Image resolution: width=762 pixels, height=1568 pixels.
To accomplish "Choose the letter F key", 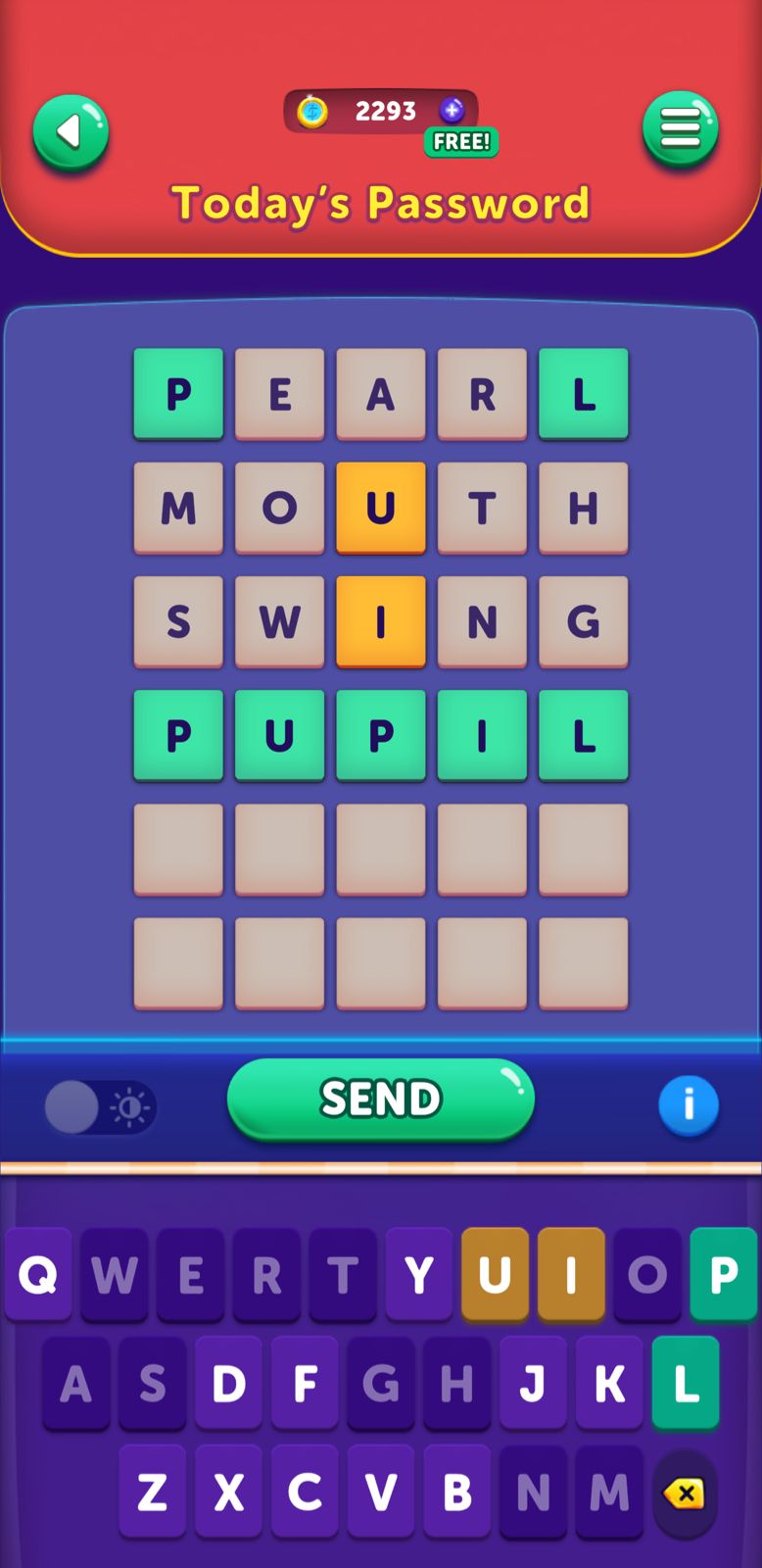I will pos(305,1384).
